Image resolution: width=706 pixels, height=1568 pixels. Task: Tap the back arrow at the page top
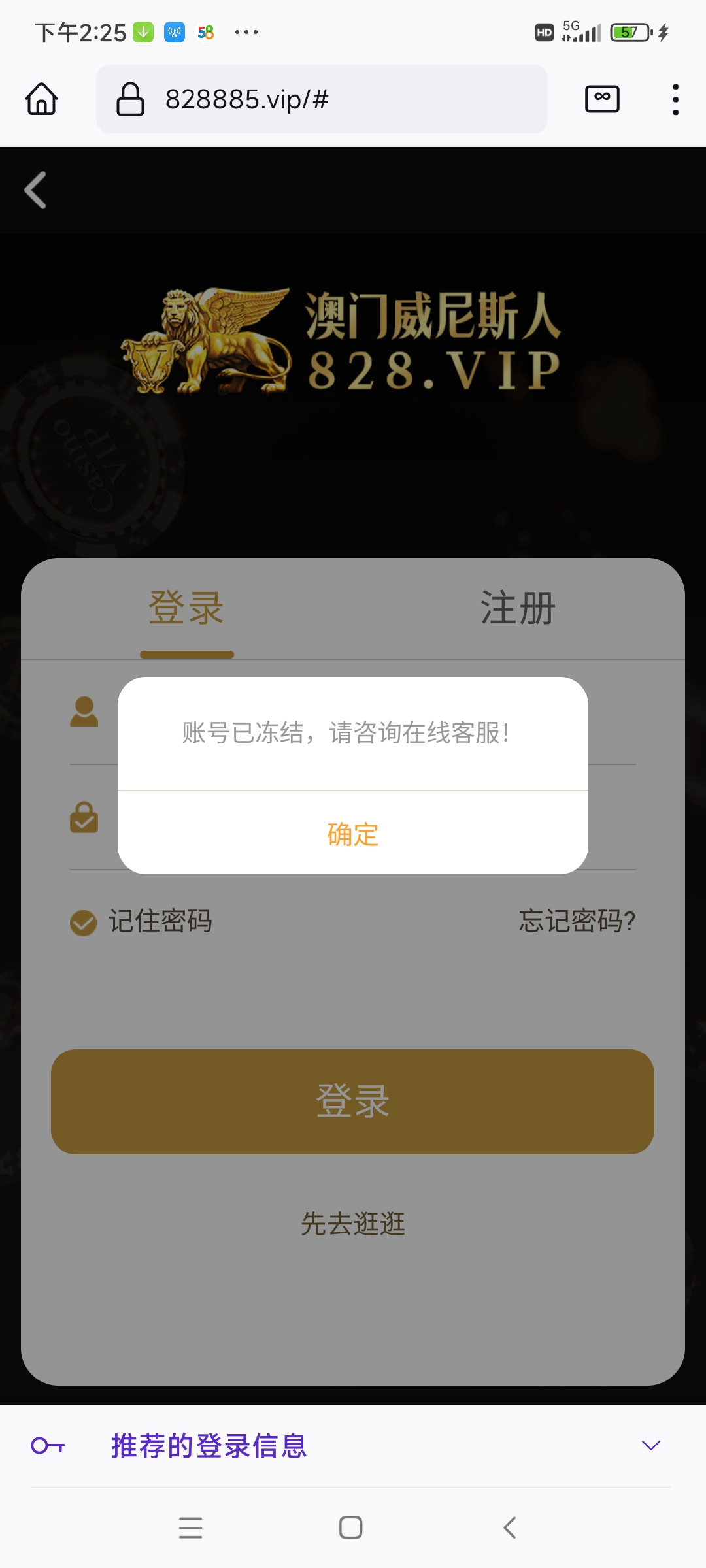(35, 190)
